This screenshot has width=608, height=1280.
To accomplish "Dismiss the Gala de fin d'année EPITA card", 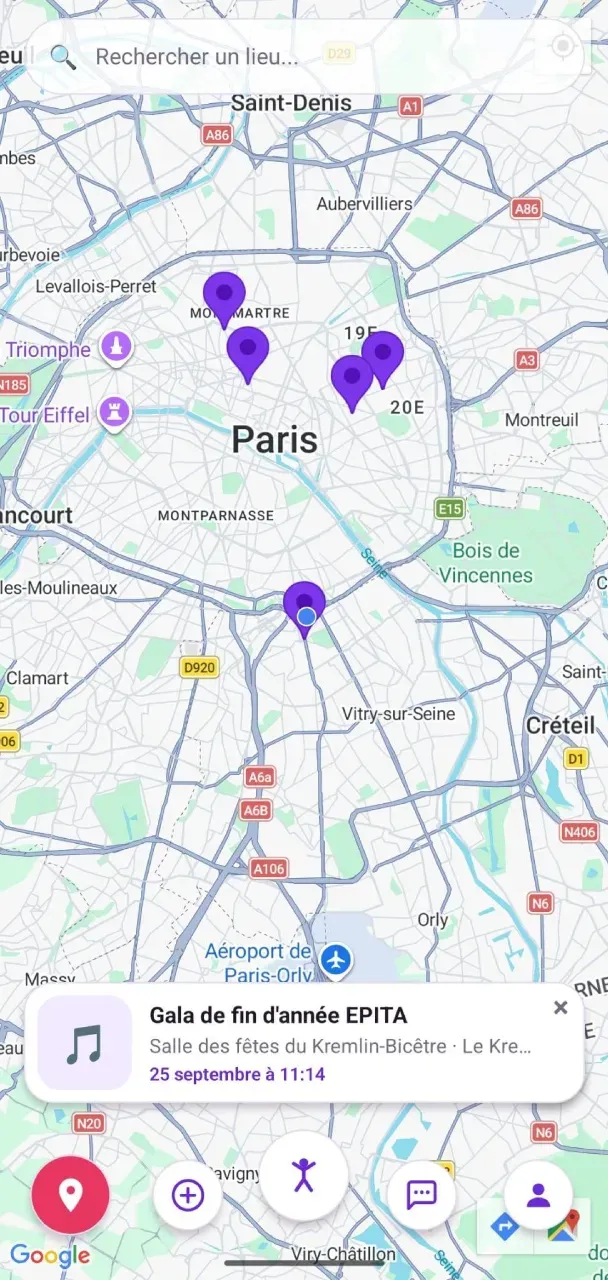I will [x=560, y=1007].
